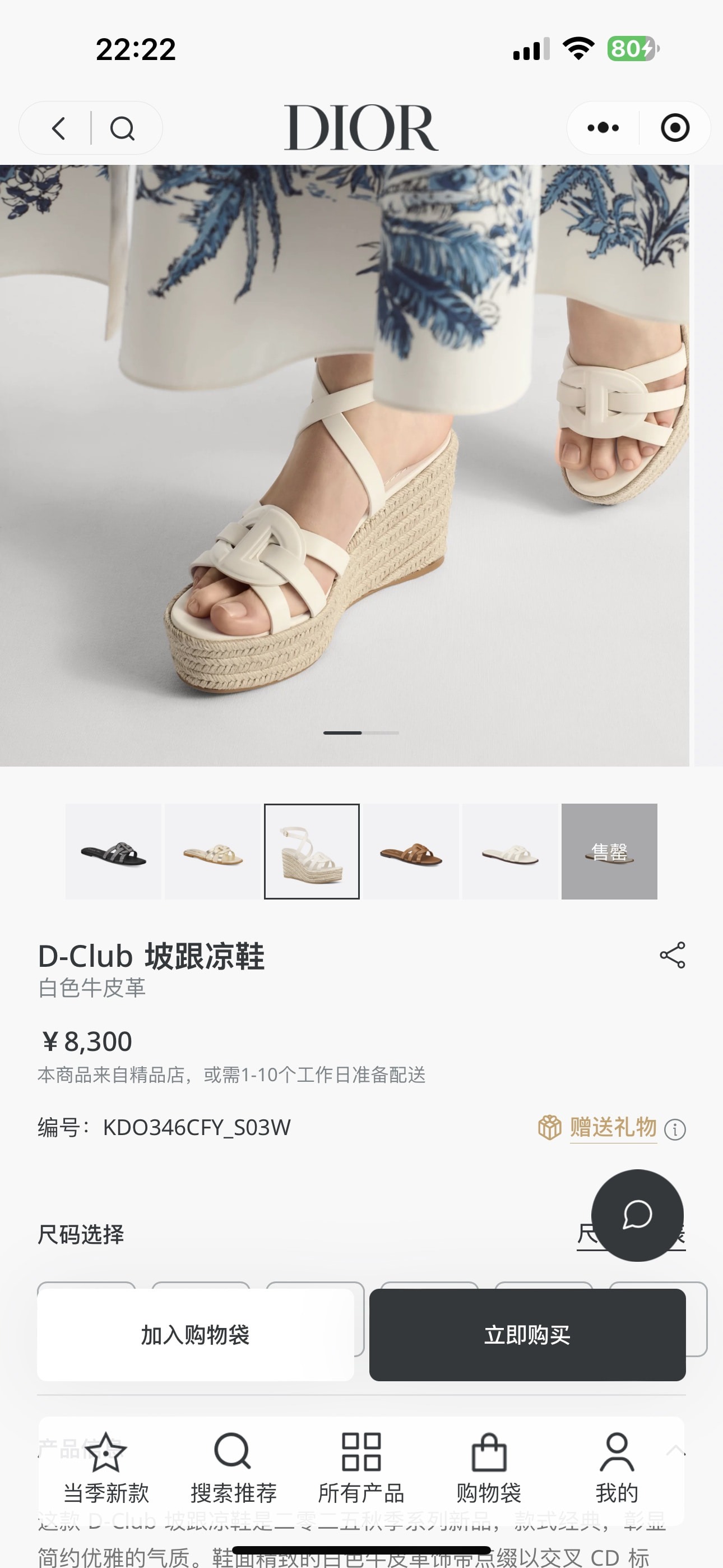The width and height of the screenshot is (723, 1568).
Task: Open the gift info icon
Action: click(675, 1130)
